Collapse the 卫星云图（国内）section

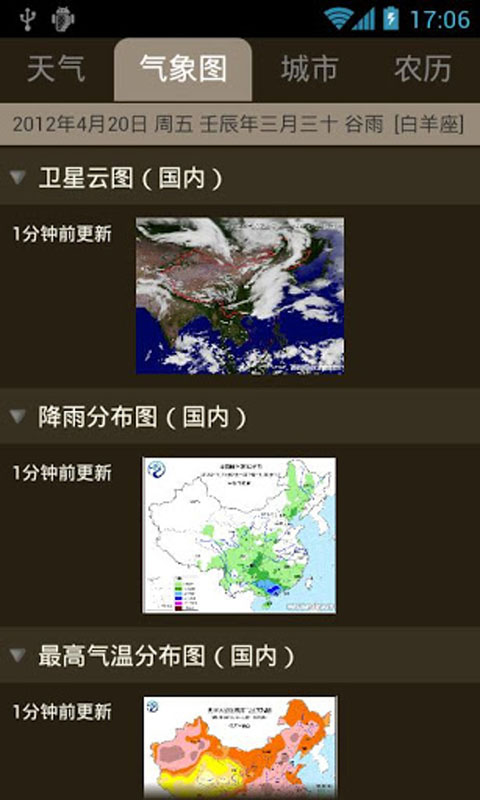click(240, 178)
